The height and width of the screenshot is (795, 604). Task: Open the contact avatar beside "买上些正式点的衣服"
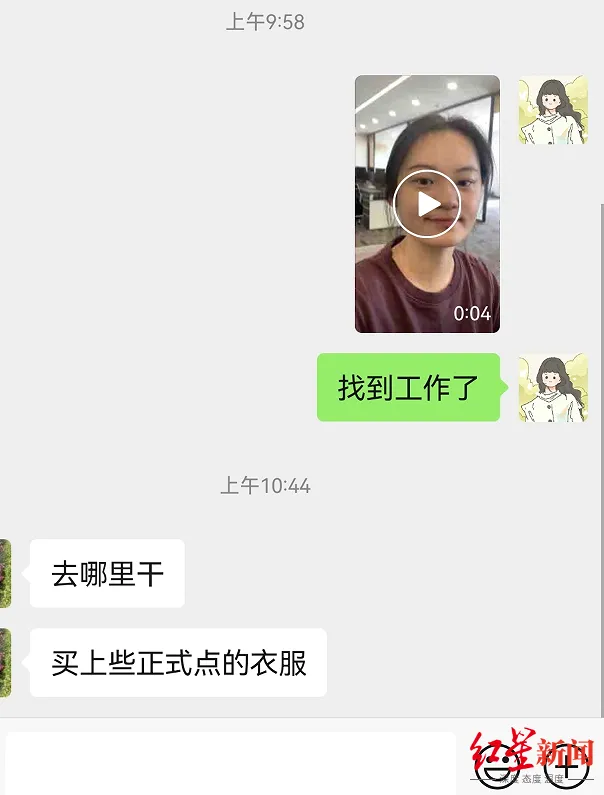tap(5, 662)
